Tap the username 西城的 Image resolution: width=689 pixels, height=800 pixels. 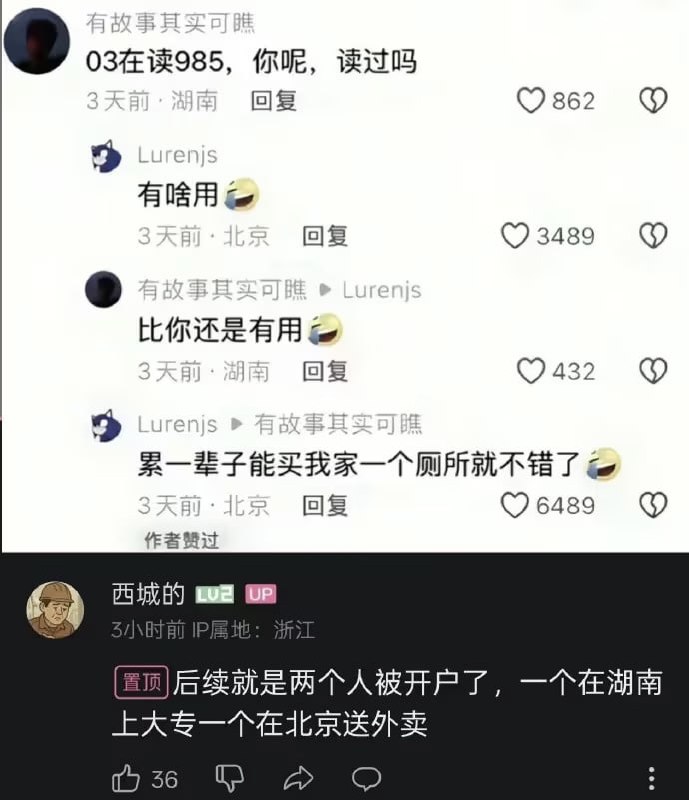coord(147,594)
